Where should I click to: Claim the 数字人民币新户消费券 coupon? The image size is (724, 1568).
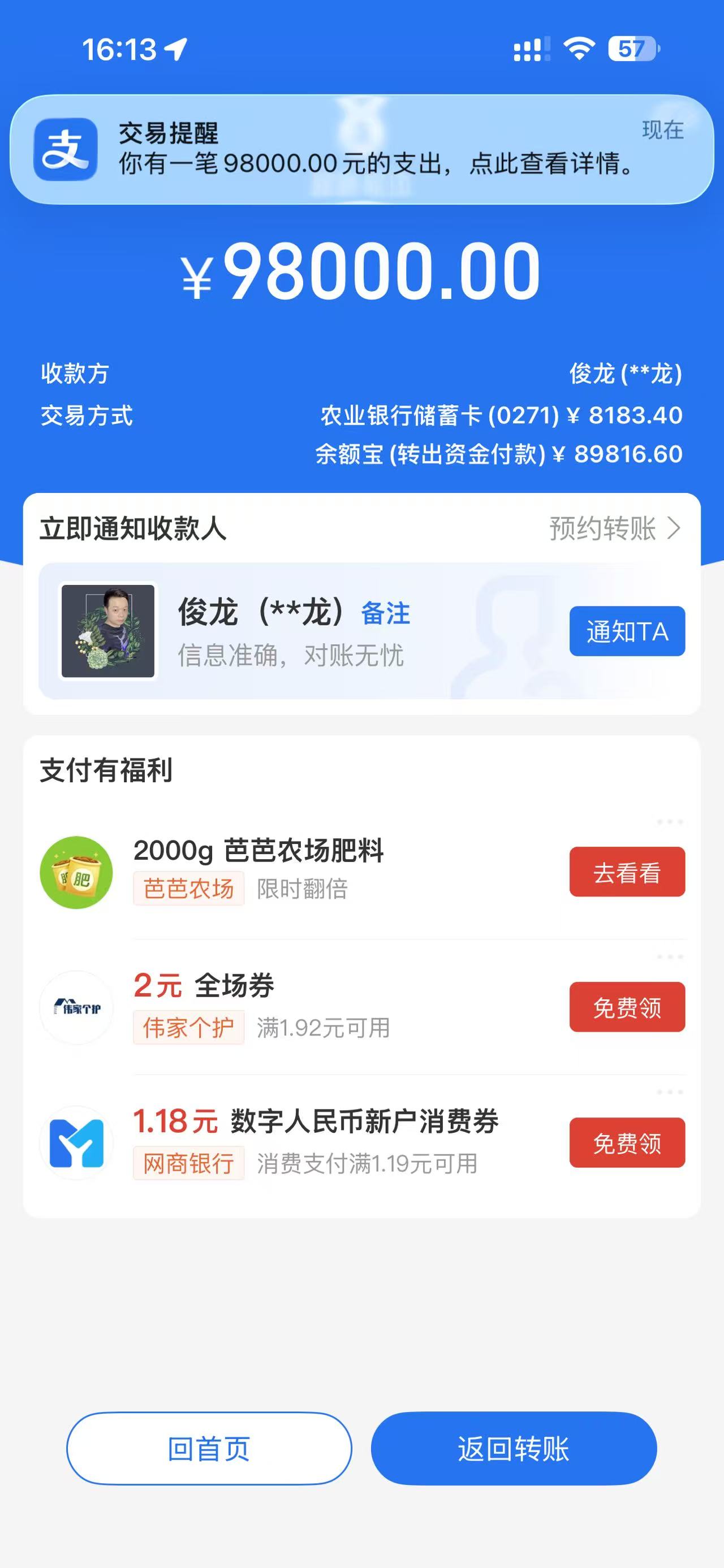tap(627, 1142)
